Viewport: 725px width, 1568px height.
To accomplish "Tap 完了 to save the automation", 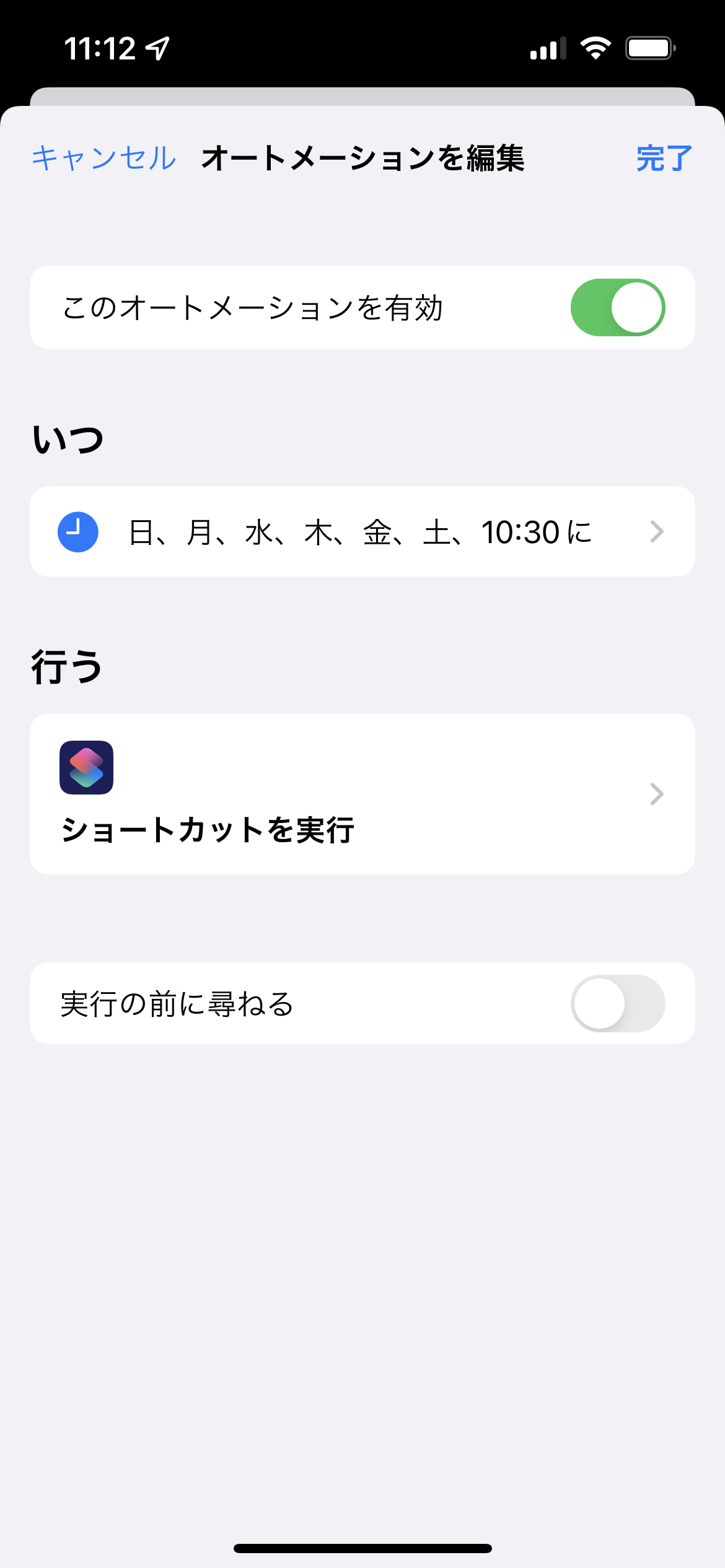I will coord(664,158).
